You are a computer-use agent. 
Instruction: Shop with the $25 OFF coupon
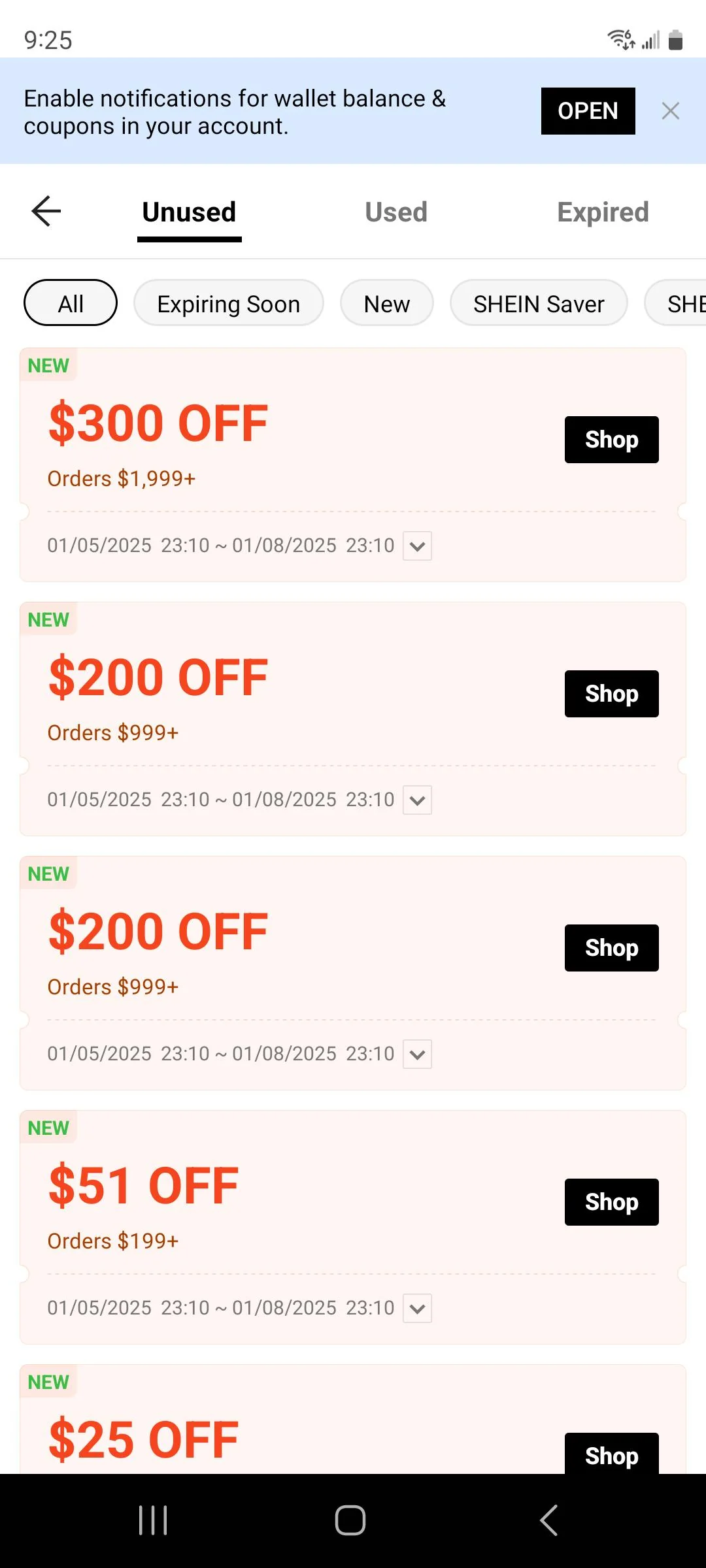(x=611, y=1455)
